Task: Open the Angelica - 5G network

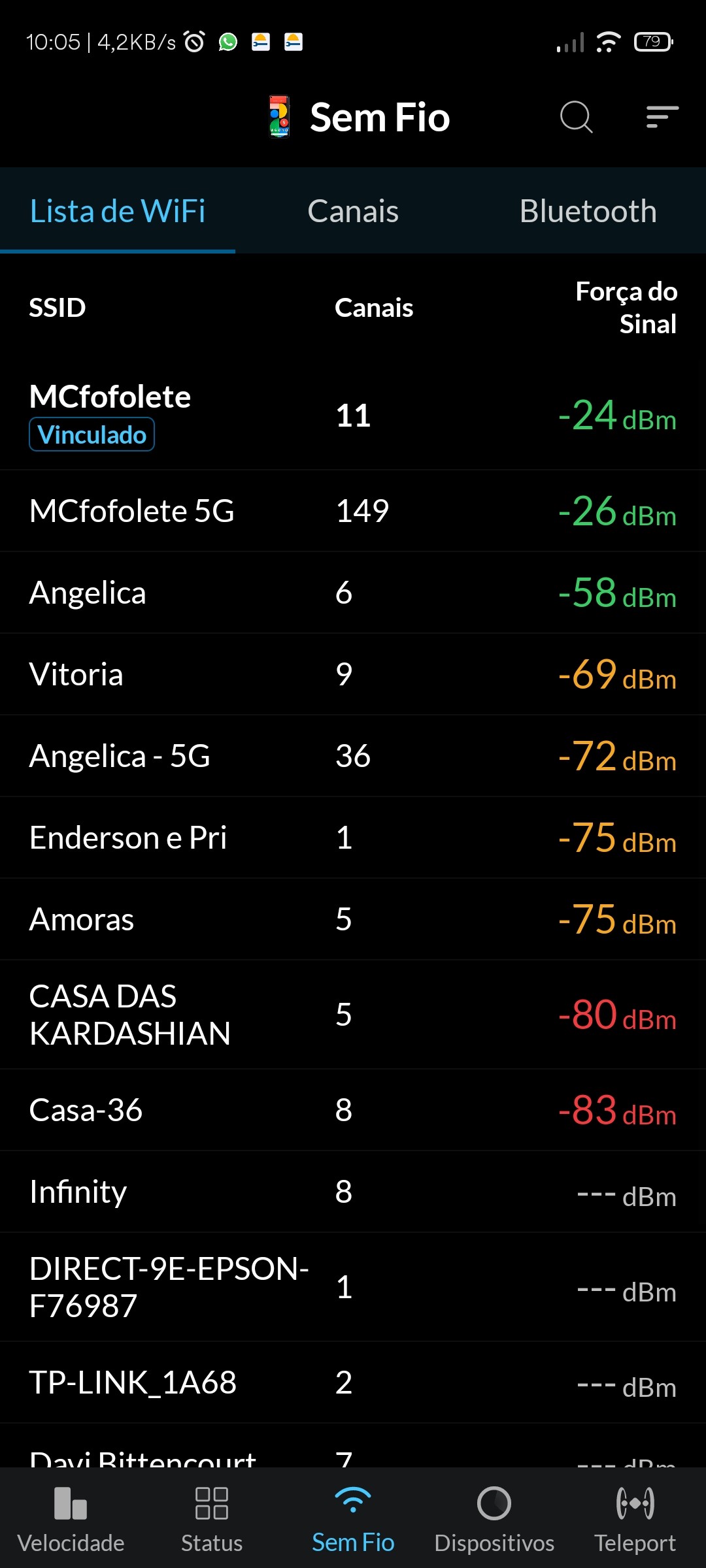Action: (x=353, y=756)
